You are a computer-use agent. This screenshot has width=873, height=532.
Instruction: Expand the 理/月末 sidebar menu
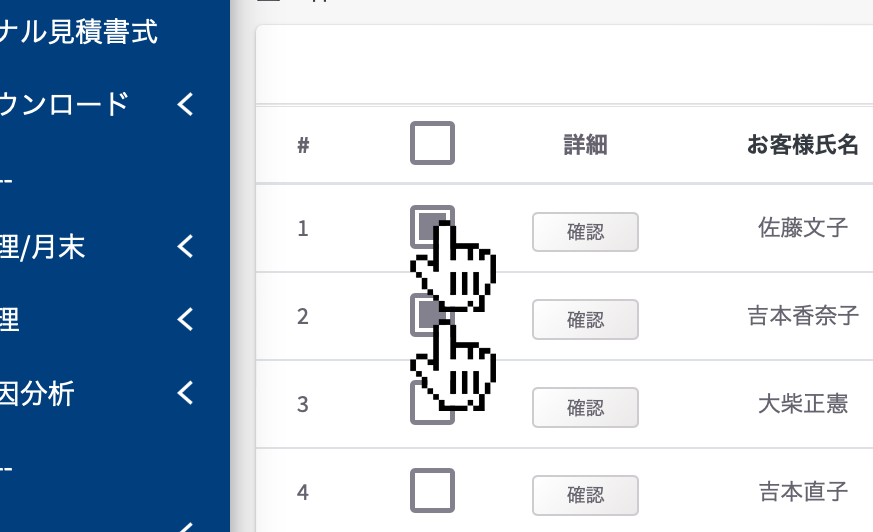click(x=97, y=247)
